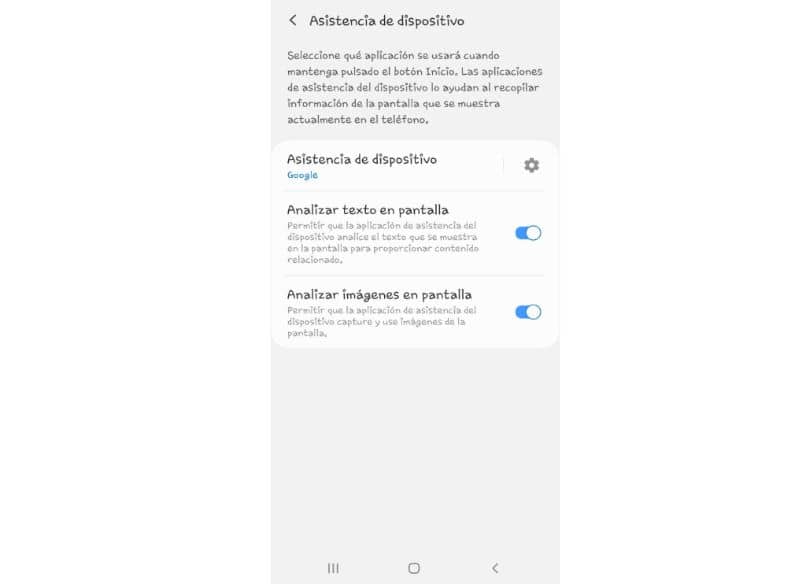Open the gear settings for Google assistant

[531, 165]
